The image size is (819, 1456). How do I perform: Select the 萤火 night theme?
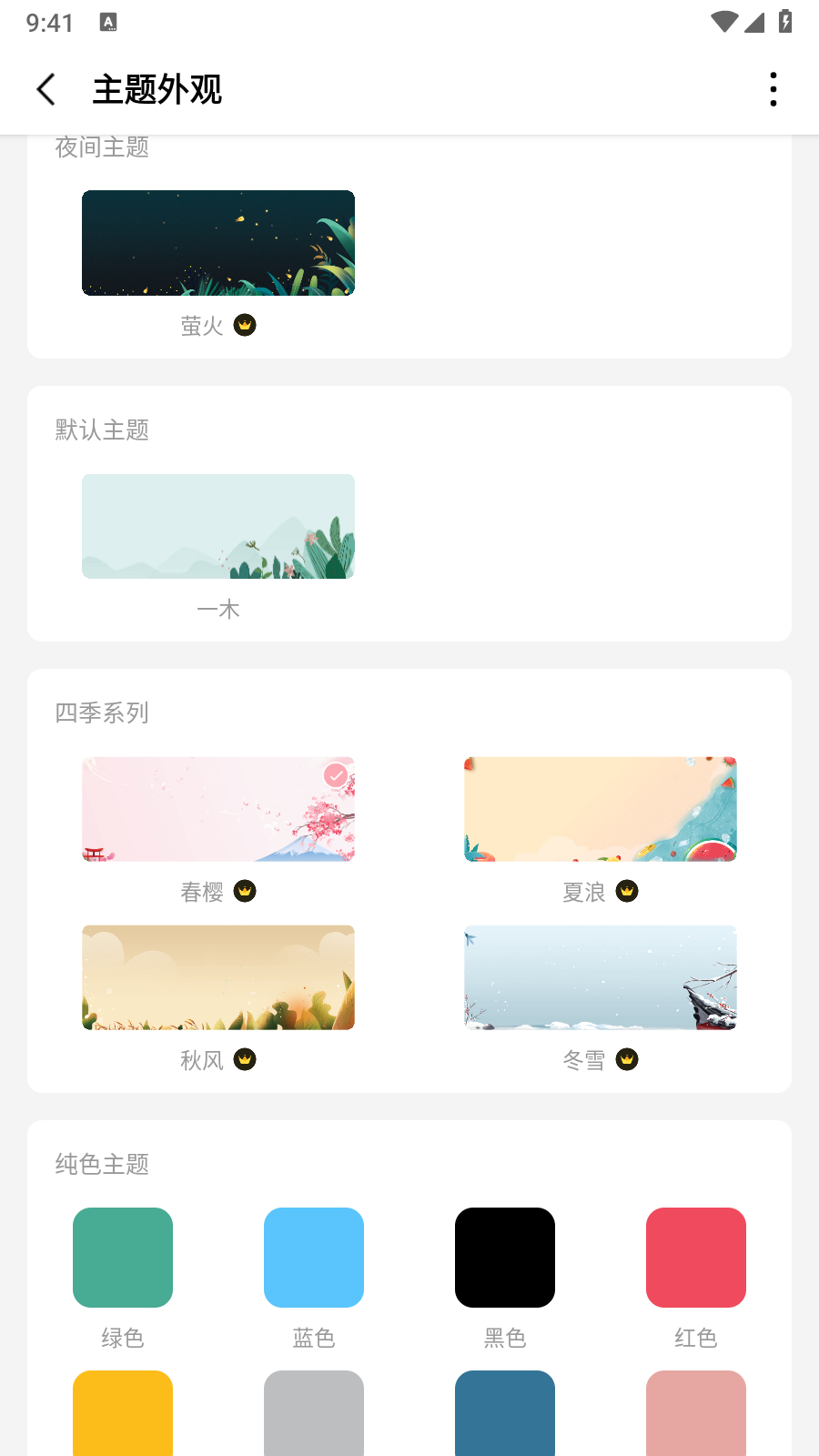(218, 243)
